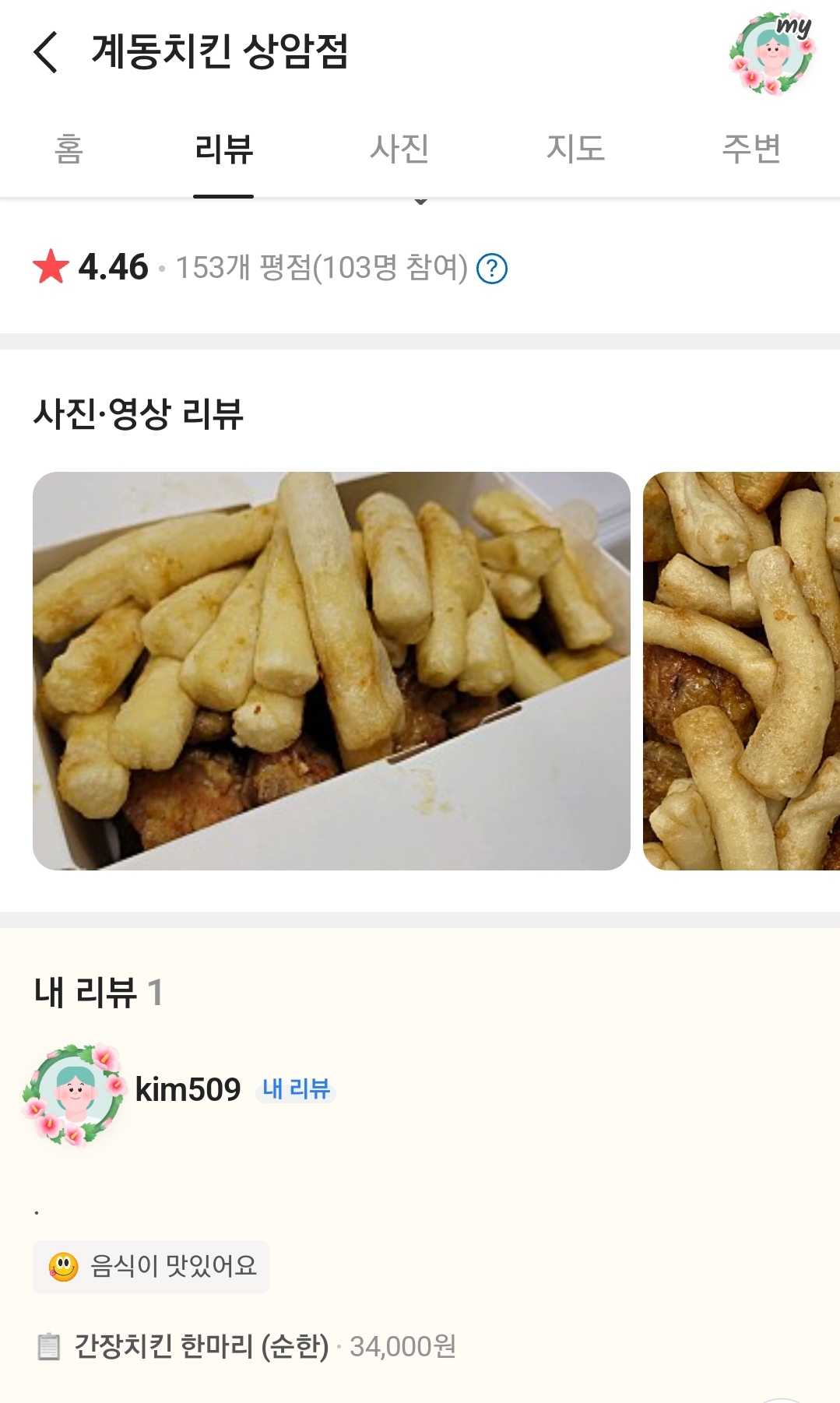Switch to the 홈 tab
The height and width of the screenshot is (1403, 840).
tap(69, 149)
